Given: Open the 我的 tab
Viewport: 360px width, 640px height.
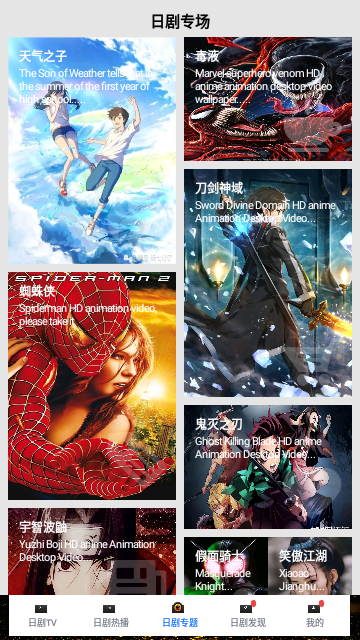Looking at the screenshot, I should point(315,616).
